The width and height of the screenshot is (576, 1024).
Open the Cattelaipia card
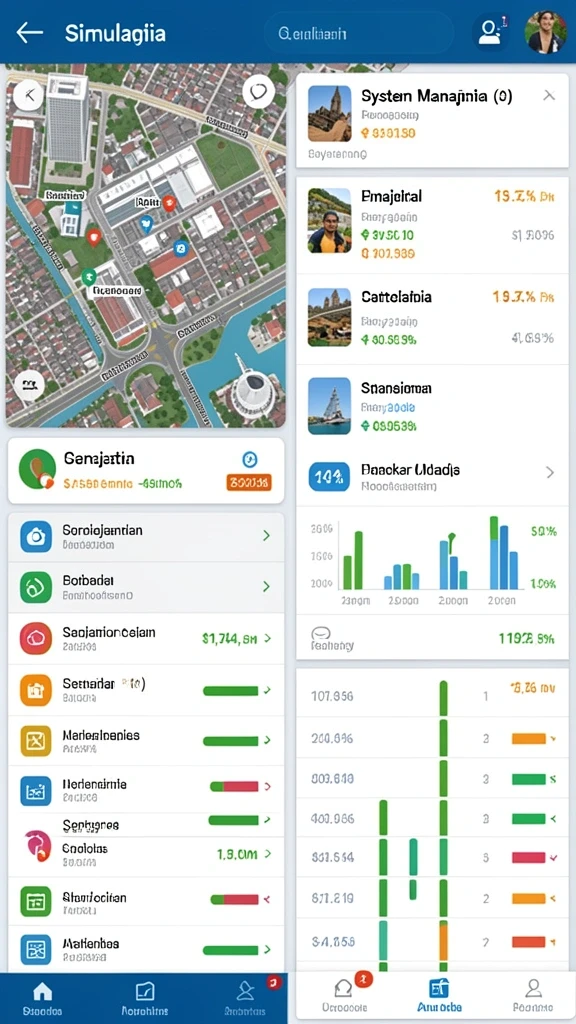click(x=432, y=319)
